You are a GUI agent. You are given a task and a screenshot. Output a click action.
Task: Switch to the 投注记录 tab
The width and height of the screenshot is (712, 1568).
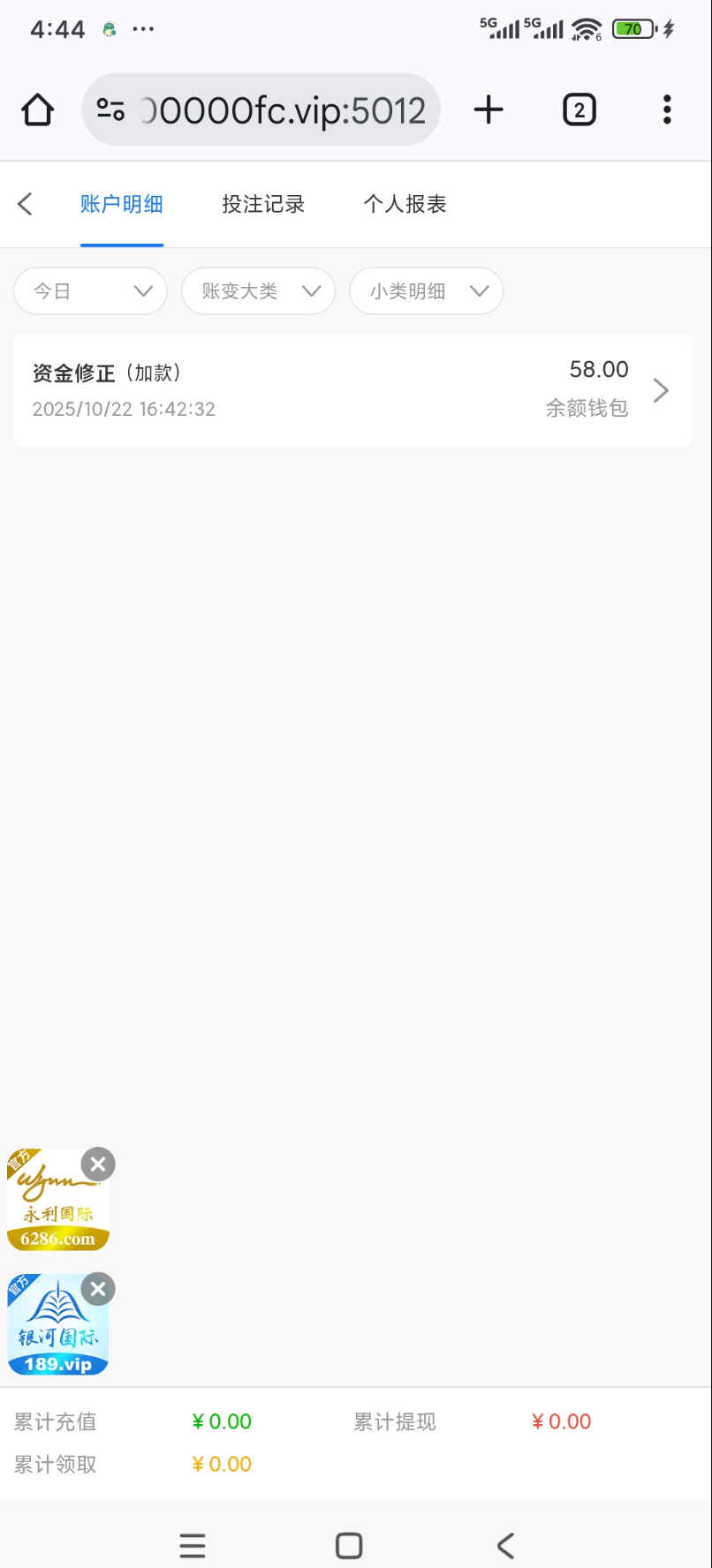tap(262, 204)
